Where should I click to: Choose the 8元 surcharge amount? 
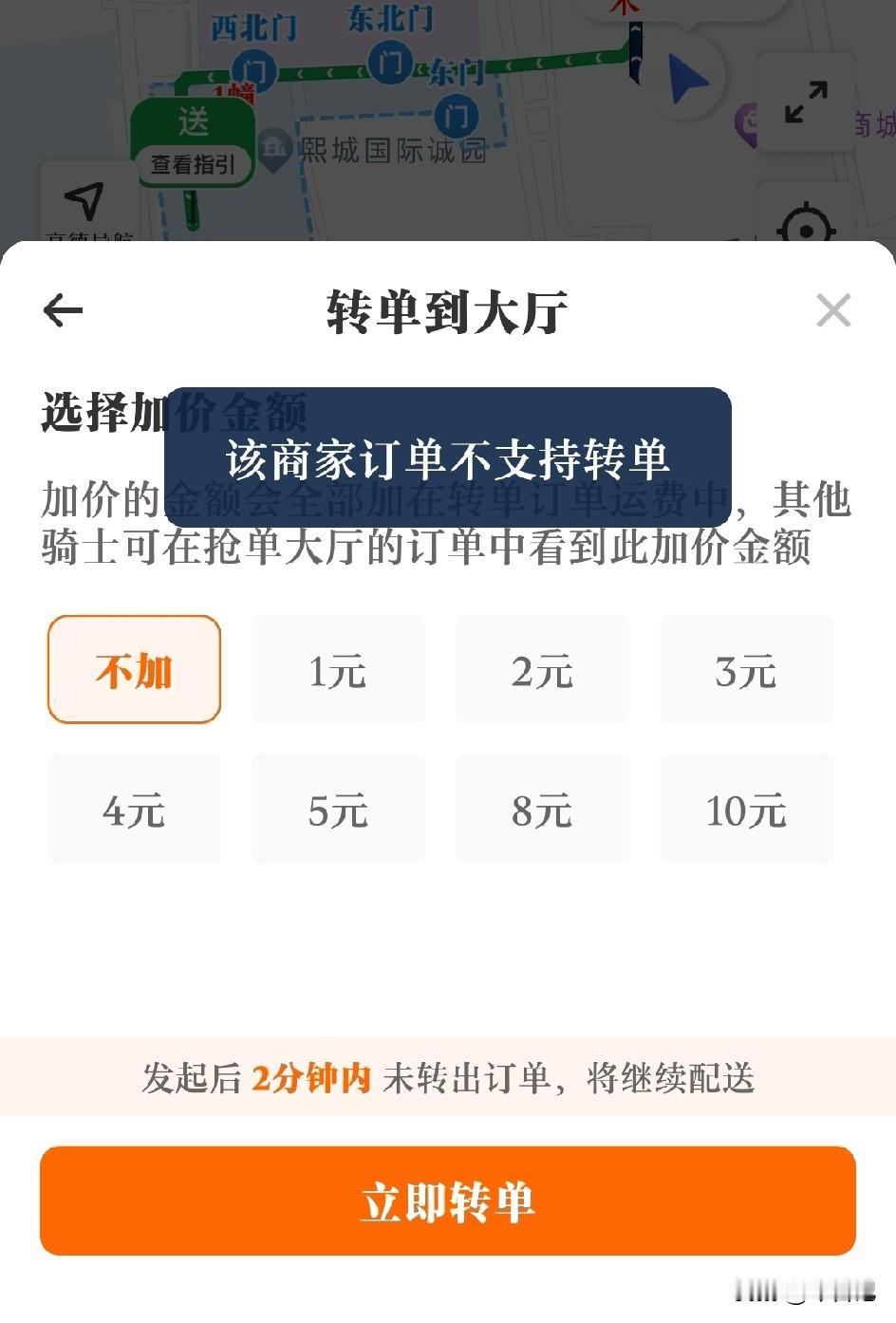coord(542,809)
